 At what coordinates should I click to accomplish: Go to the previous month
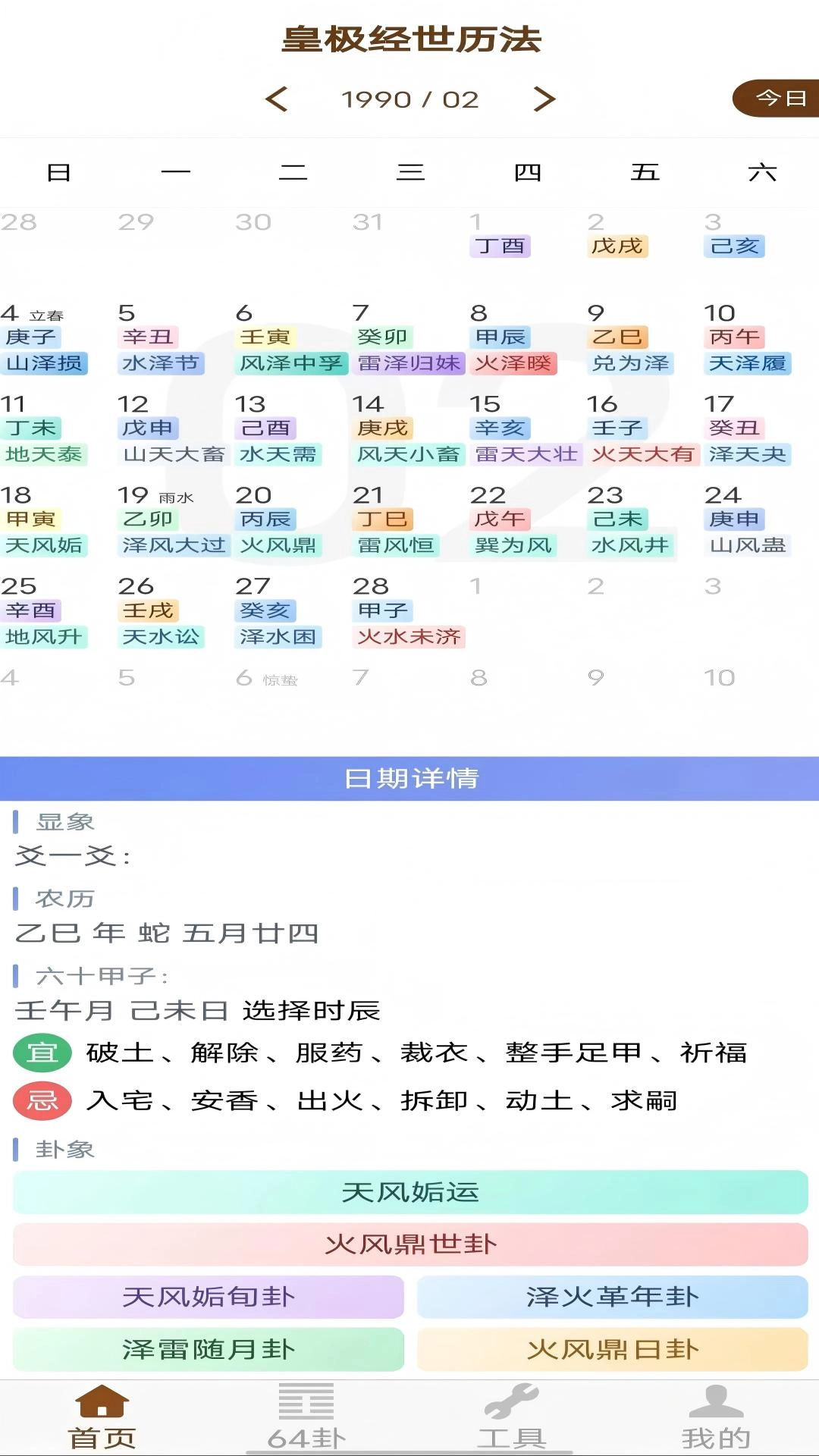(x=277, y=99)
